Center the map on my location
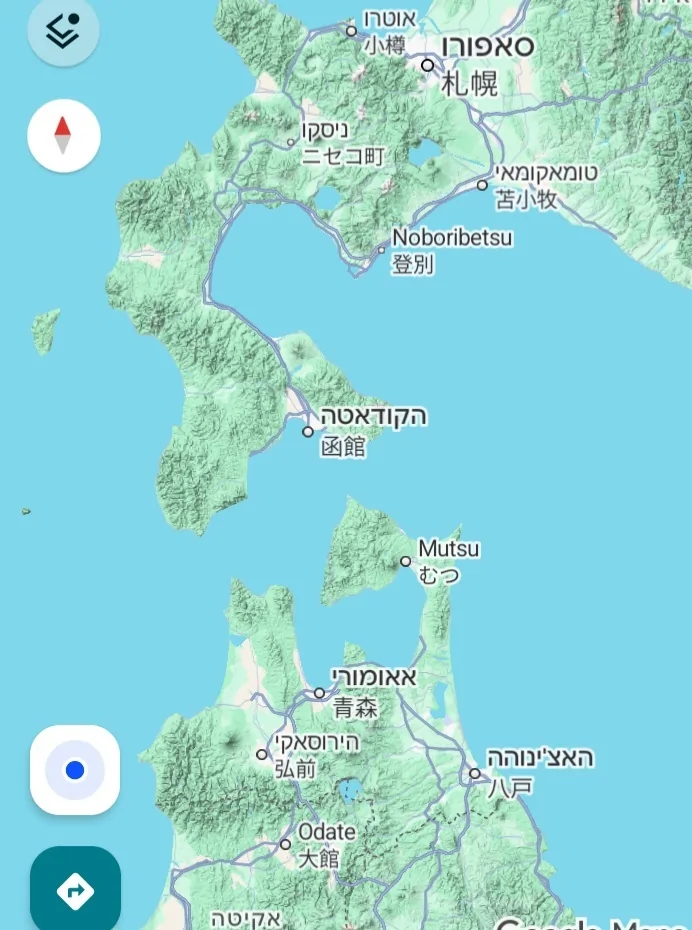Image resolution: width=692 pixels, height=930 pixels. click(x=75, y=770)
